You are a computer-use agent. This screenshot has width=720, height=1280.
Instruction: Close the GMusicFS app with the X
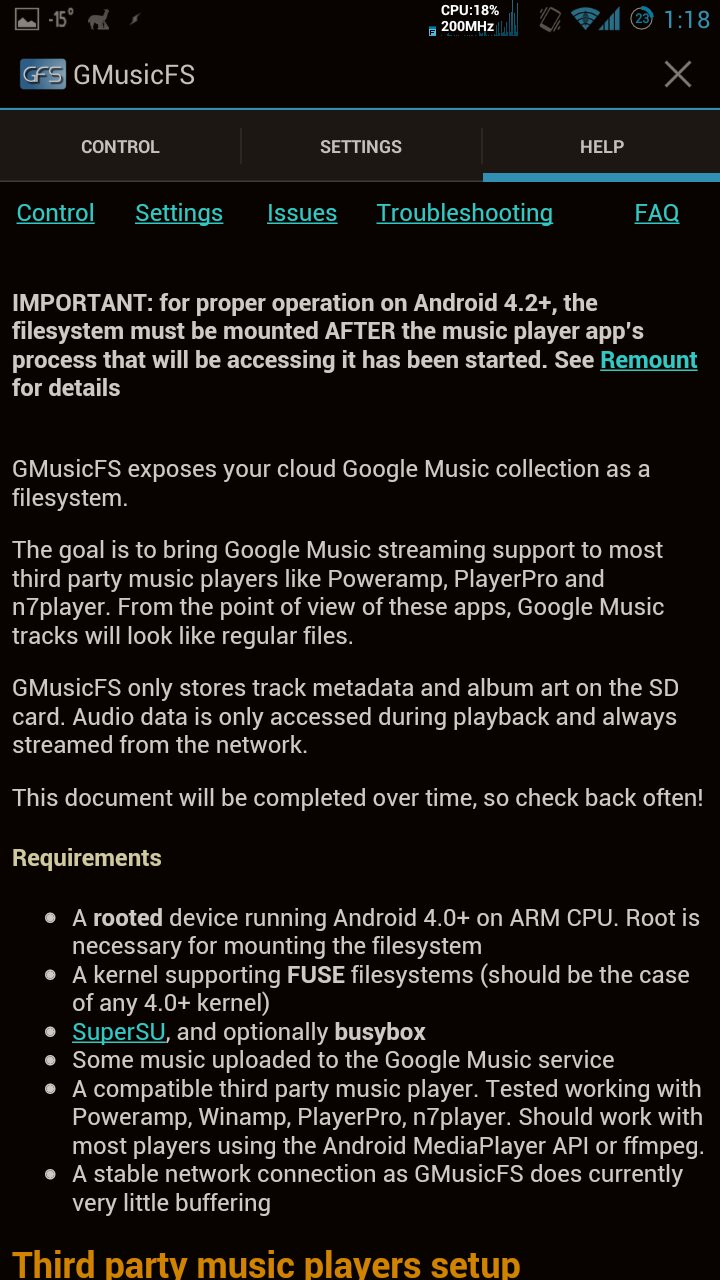pyautogui.click(x=678, y=74)
